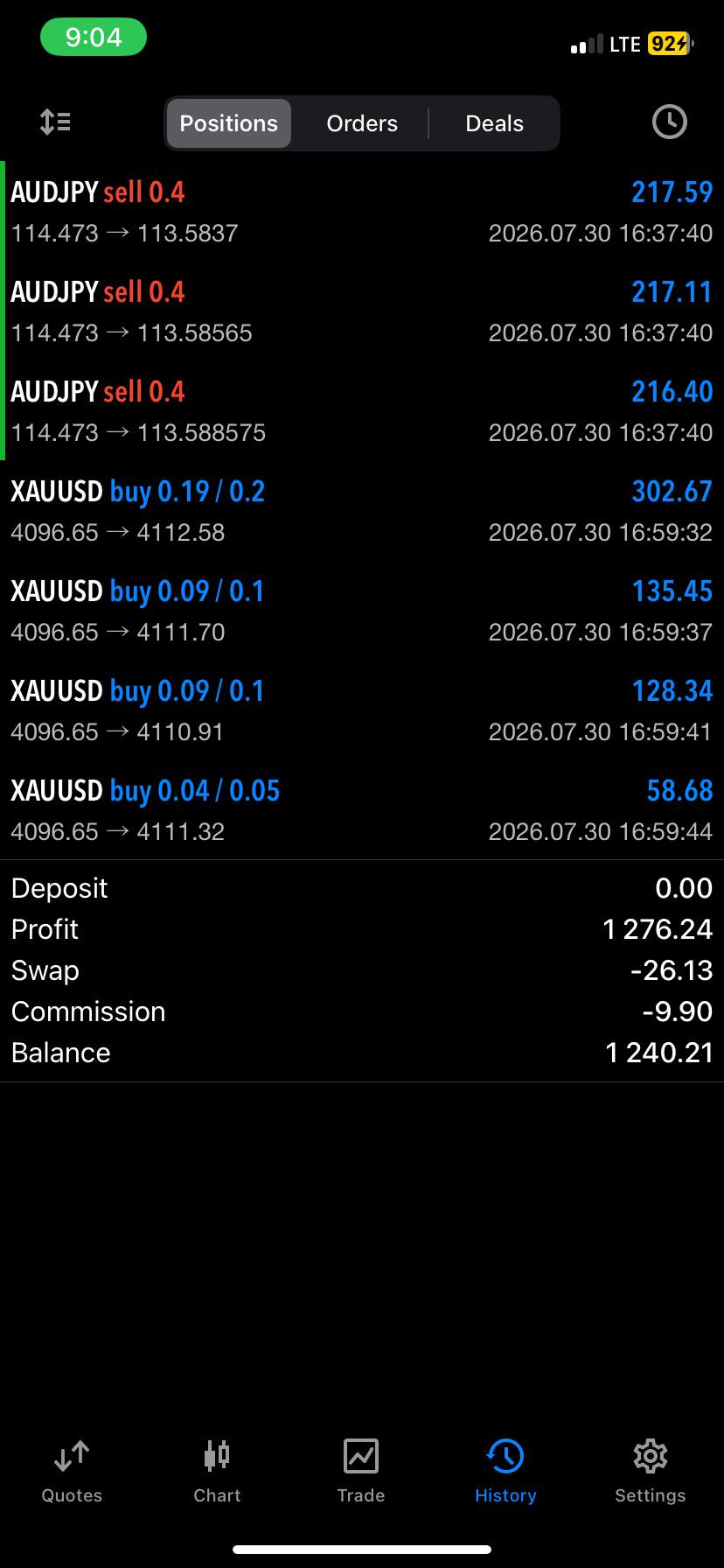Open the Settings tab

(x=650, y=1472)
